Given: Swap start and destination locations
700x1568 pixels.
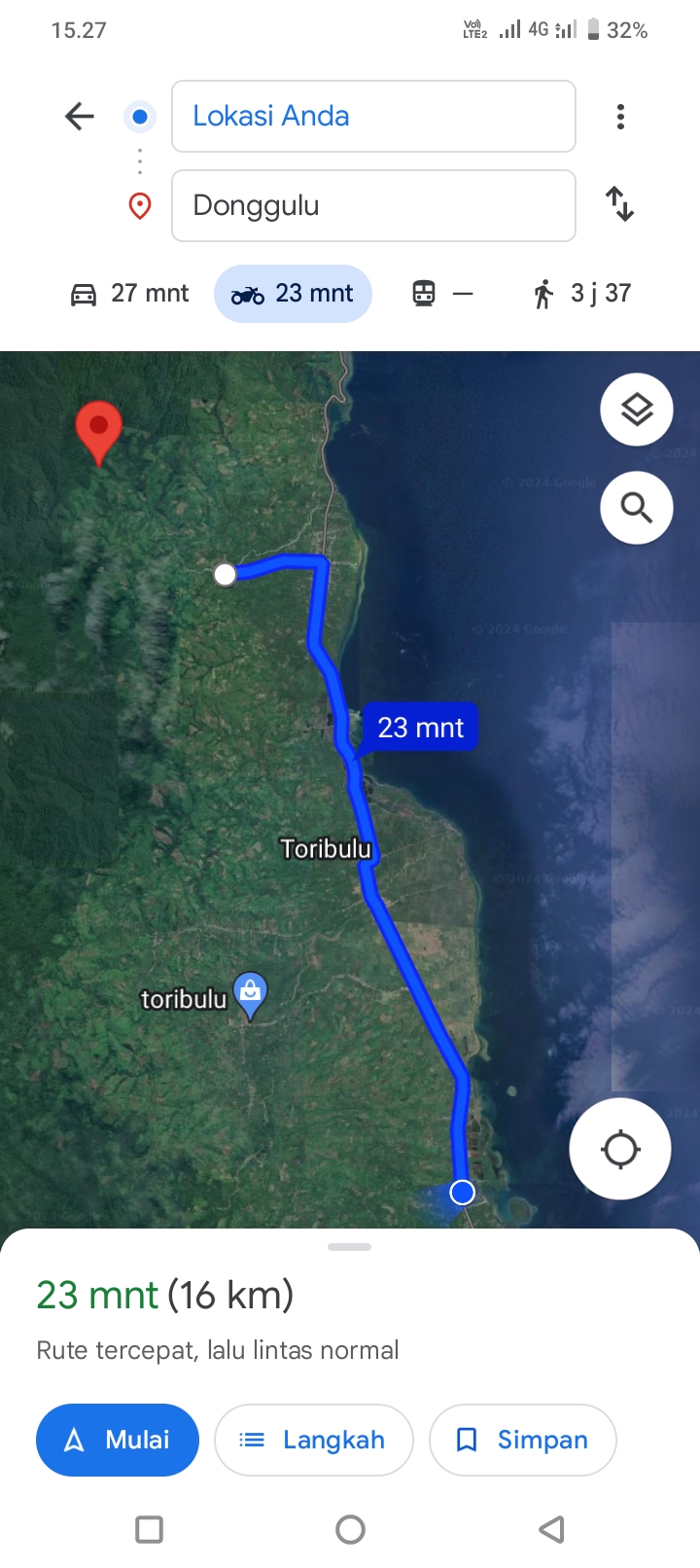Looking at the screenshot, I should 619,204.
